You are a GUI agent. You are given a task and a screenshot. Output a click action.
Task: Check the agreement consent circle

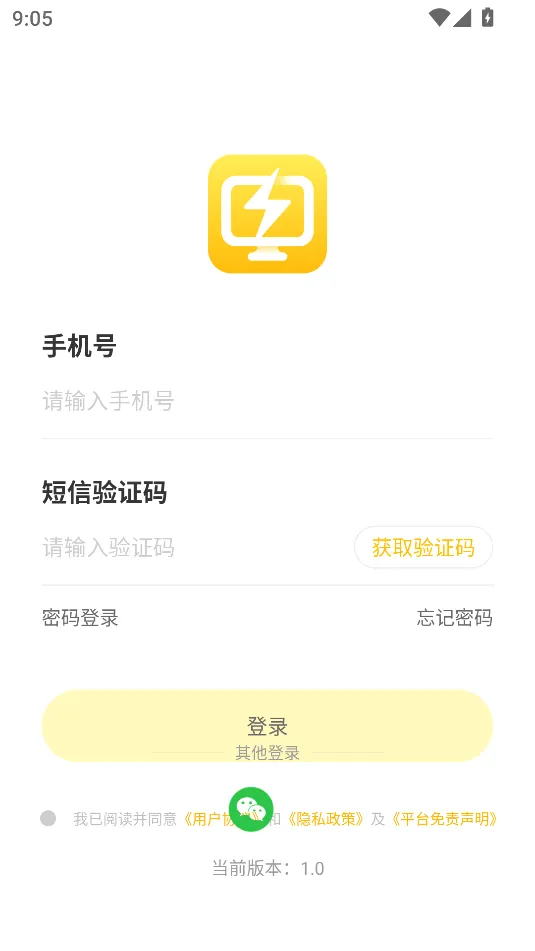[48, 818]
